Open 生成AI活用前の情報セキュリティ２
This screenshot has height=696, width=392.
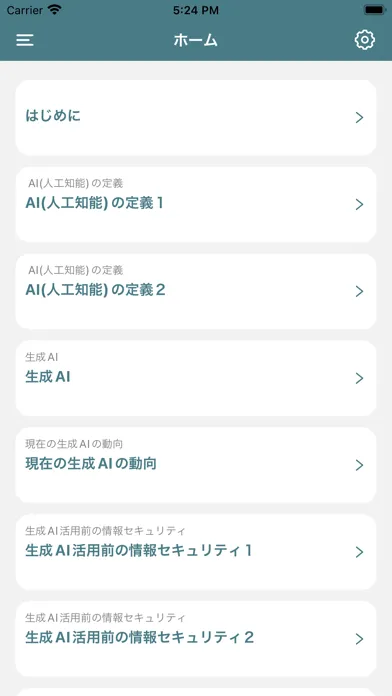coord(196,639)
